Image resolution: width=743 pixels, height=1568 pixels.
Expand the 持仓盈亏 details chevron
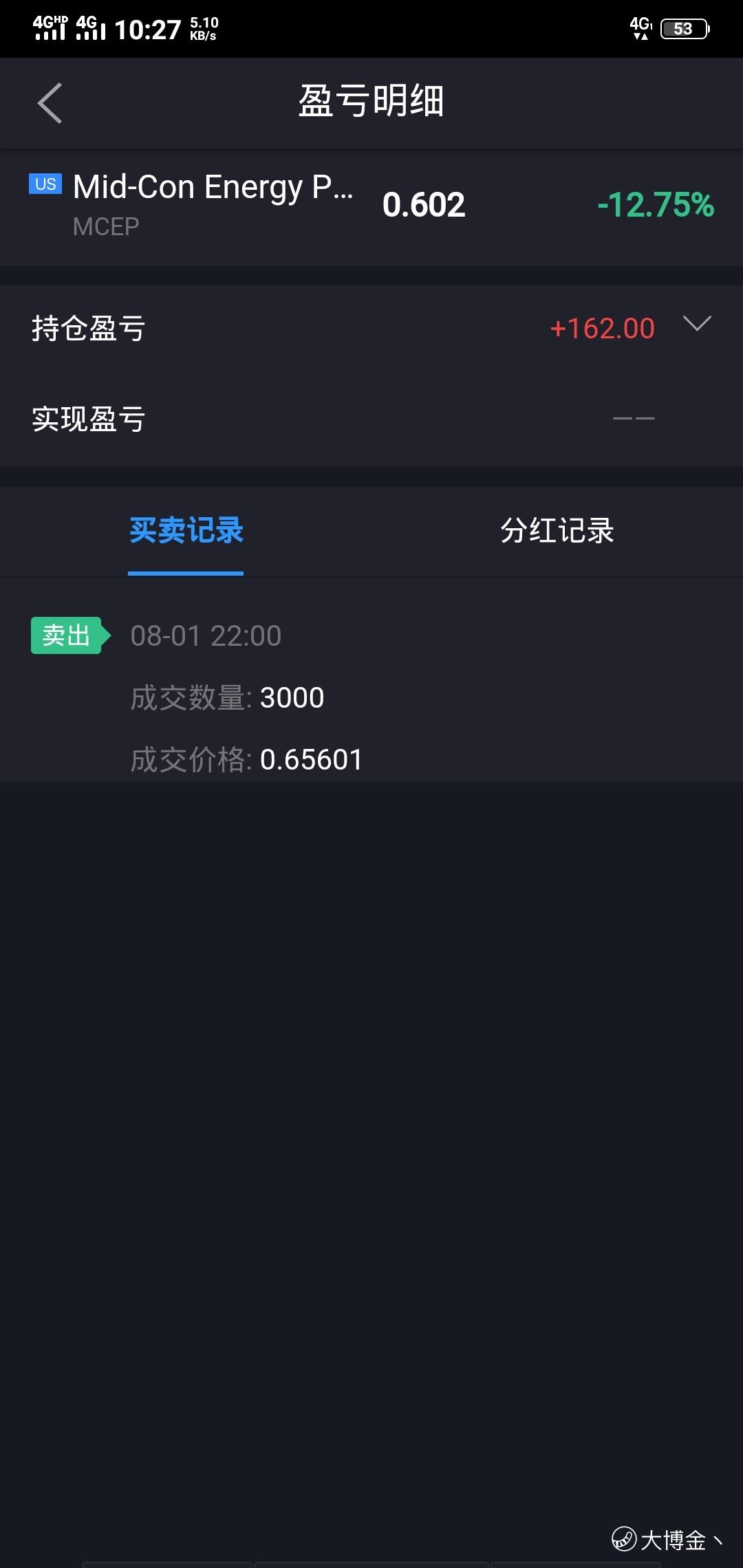(x=697, y=323)
